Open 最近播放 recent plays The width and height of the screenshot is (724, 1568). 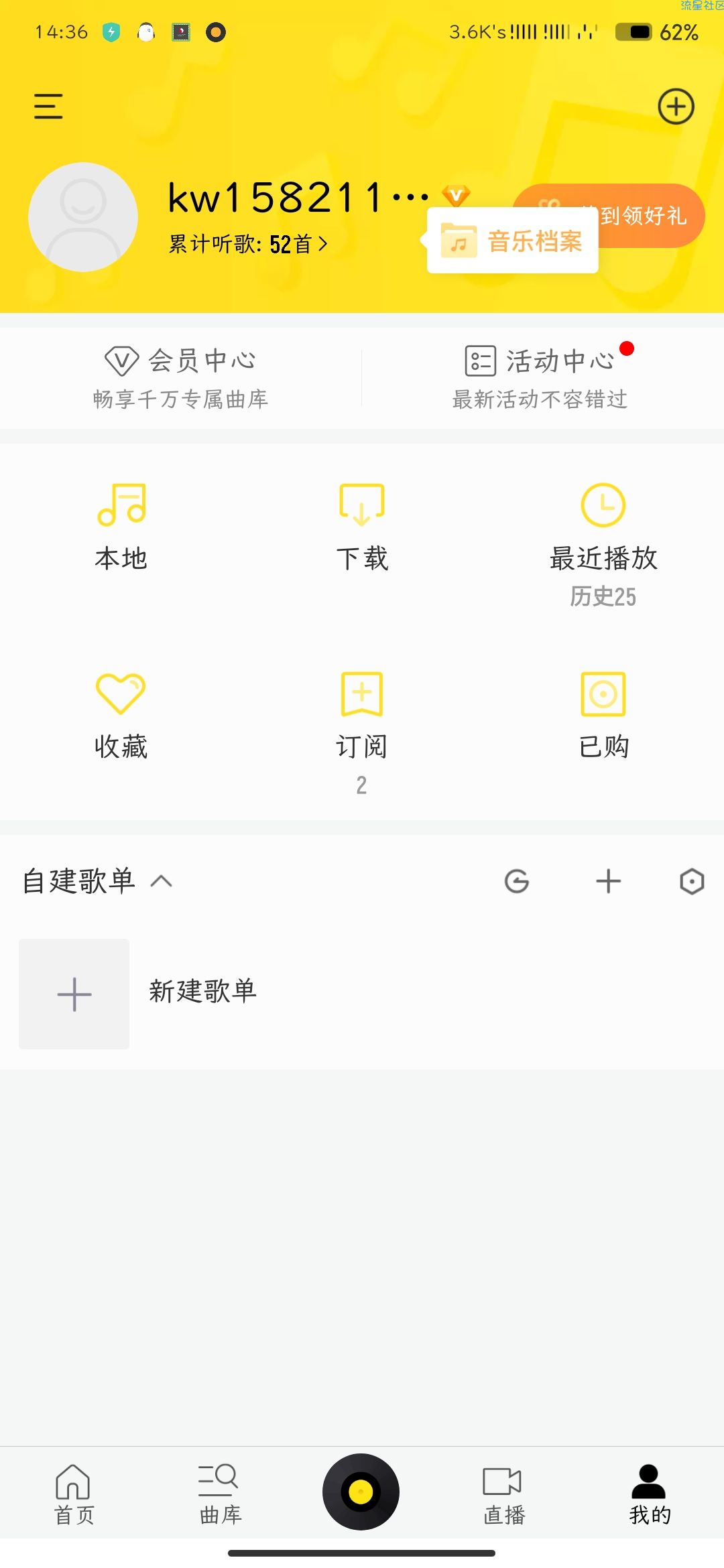[603, 545]
